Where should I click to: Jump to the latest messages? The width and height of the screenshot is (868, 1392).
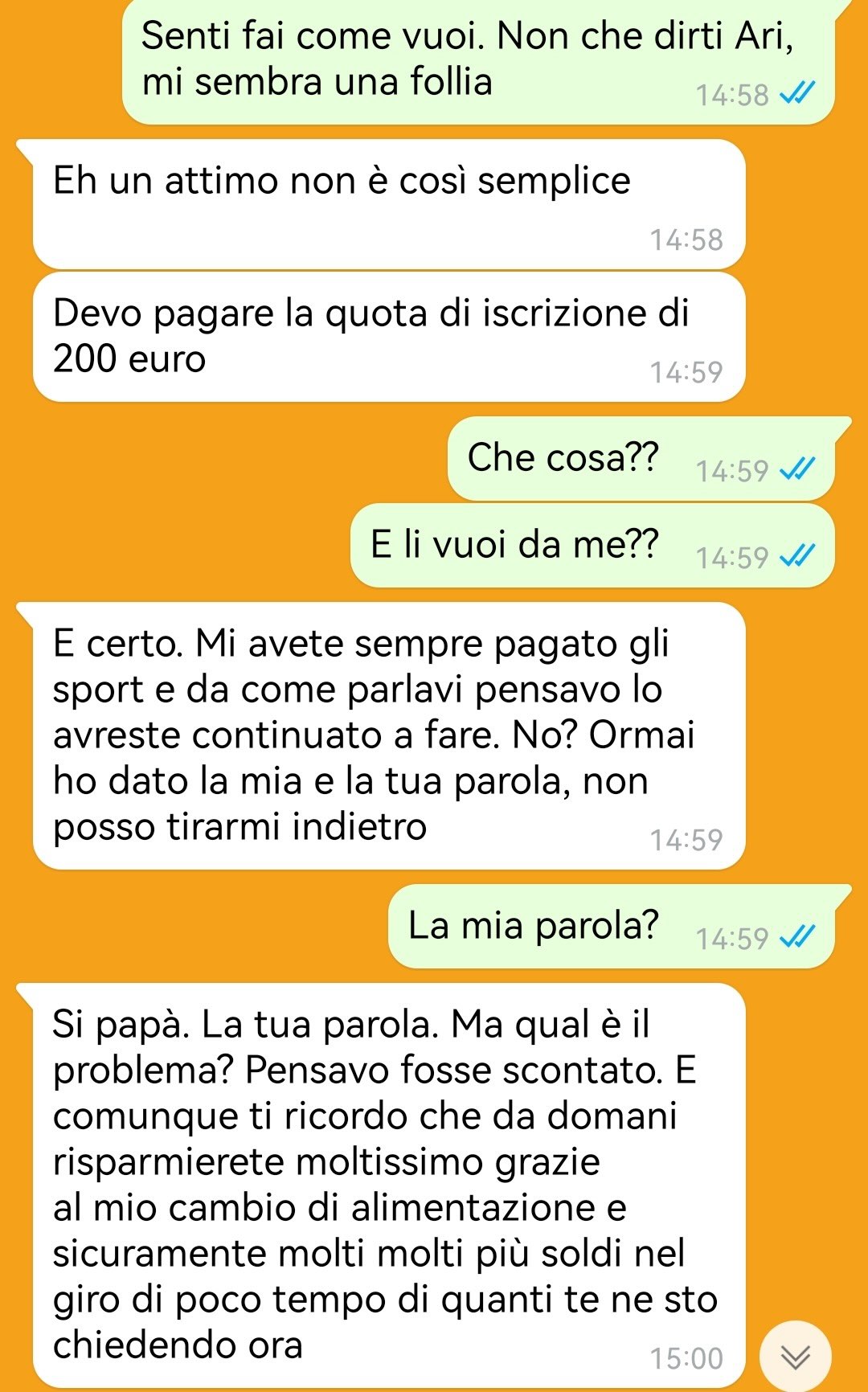coord(796,1357)
